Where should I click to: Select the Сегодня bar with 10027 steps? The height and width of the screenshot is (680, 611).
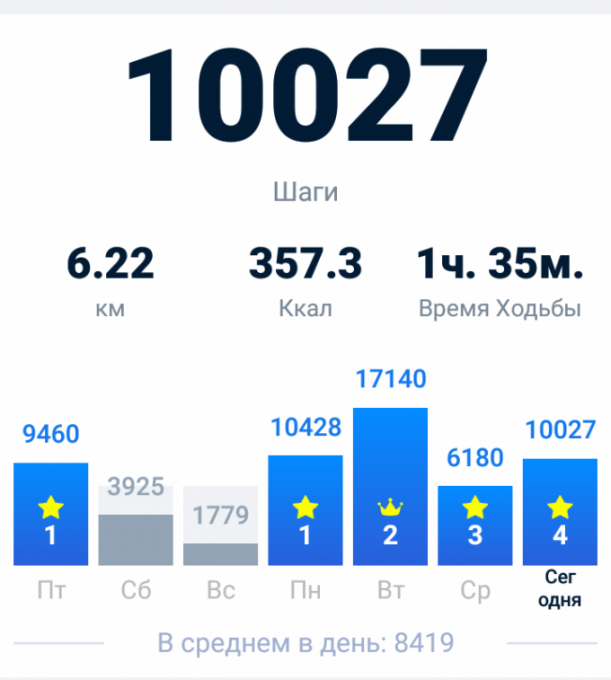click(560, 513)
